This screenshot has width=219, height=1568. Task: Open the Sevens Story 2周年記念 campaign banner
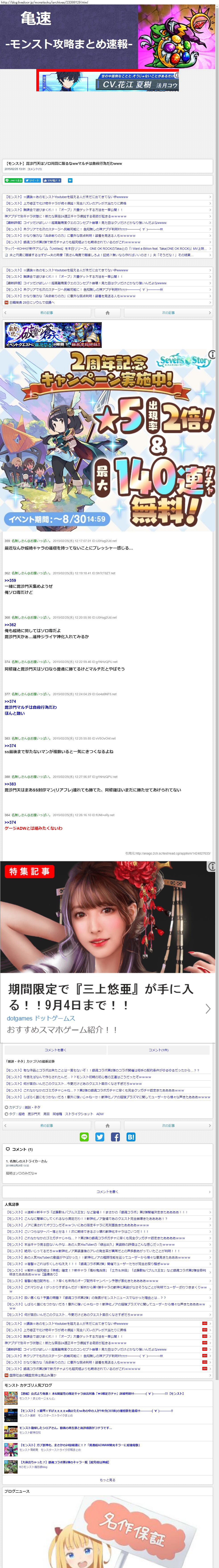coord(108,438)
